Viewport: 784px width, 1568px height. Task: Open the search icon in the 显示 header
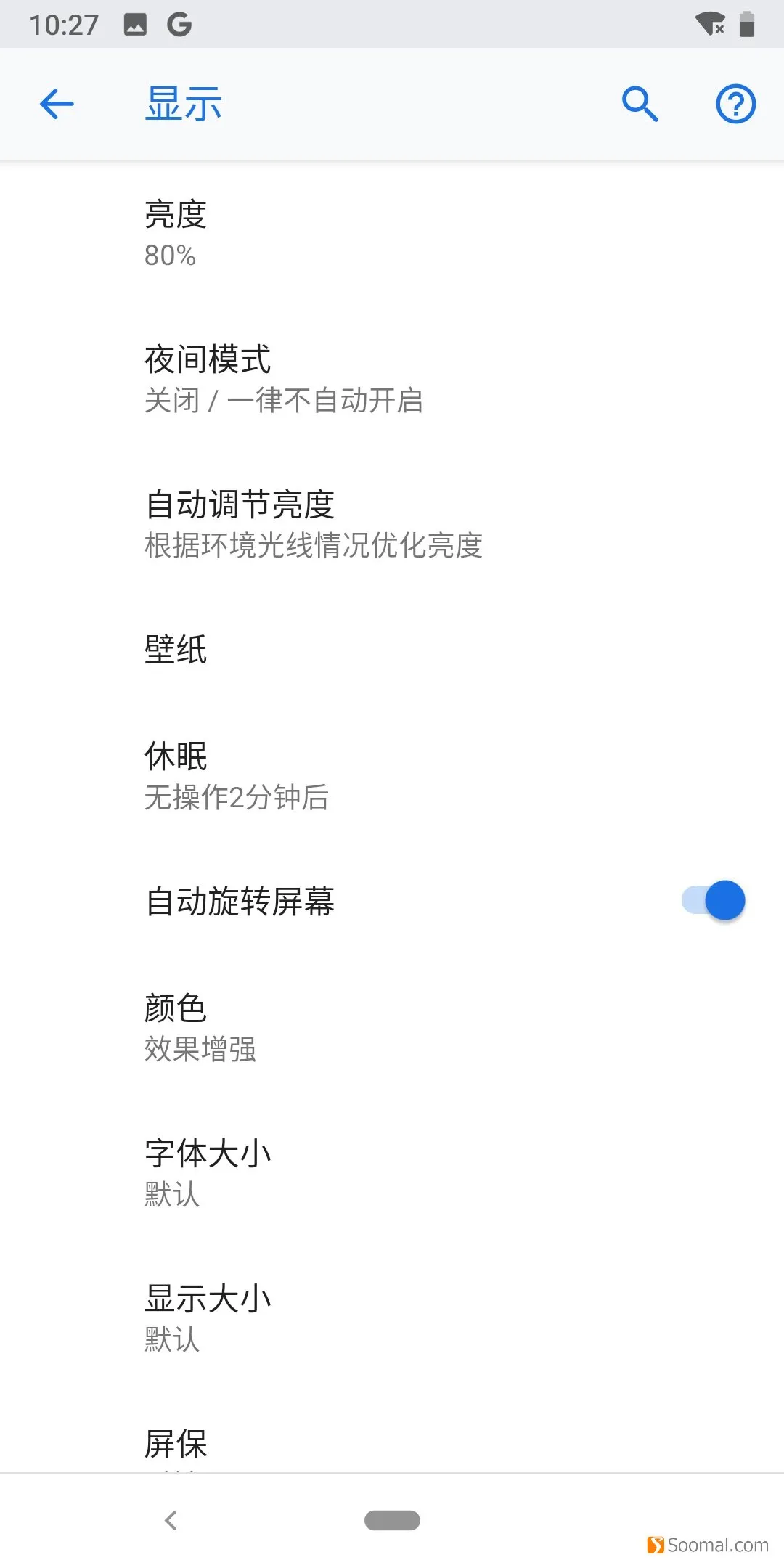pyautogui.click(x=640, y=104)
